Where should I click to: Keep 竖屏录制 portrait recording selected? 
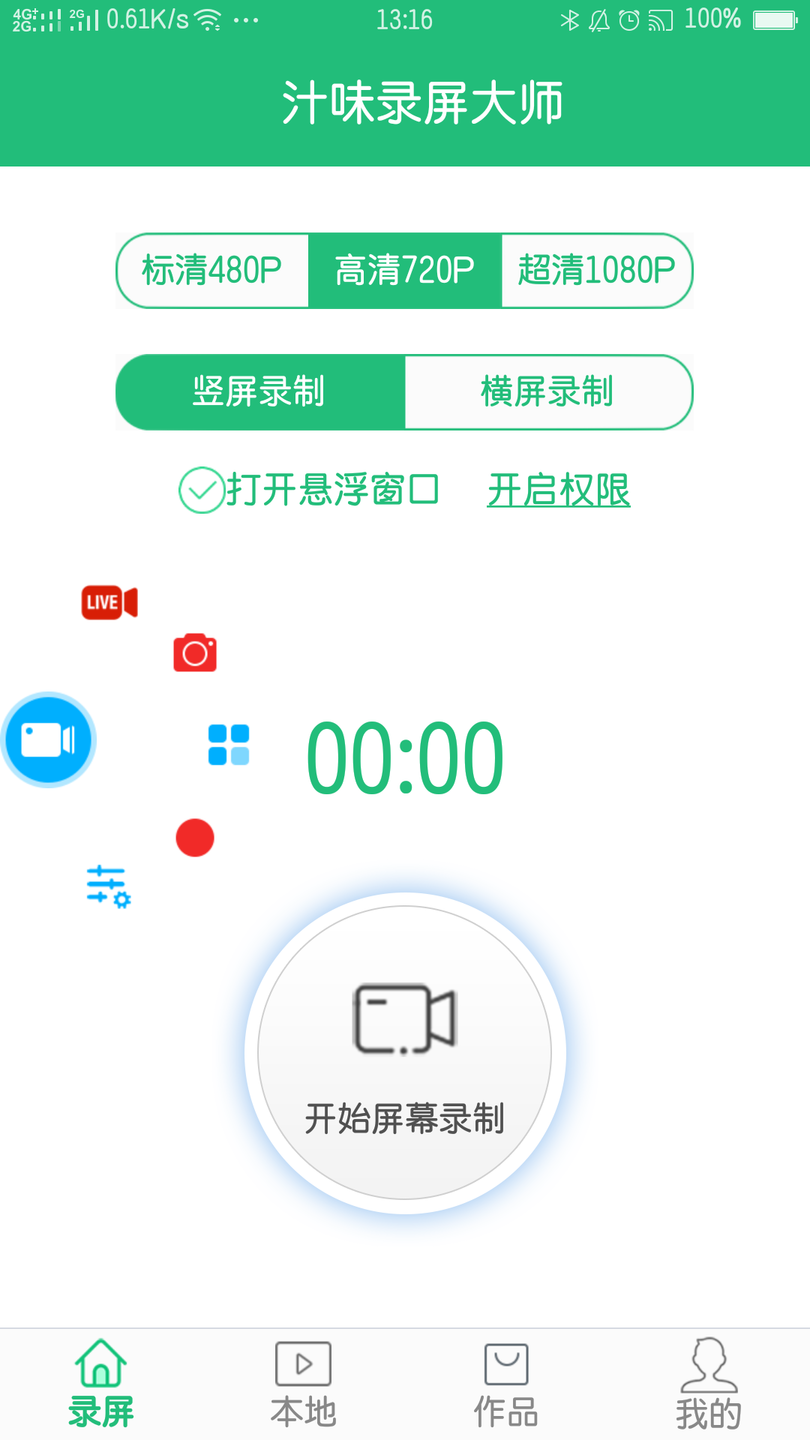click(260, 392)
